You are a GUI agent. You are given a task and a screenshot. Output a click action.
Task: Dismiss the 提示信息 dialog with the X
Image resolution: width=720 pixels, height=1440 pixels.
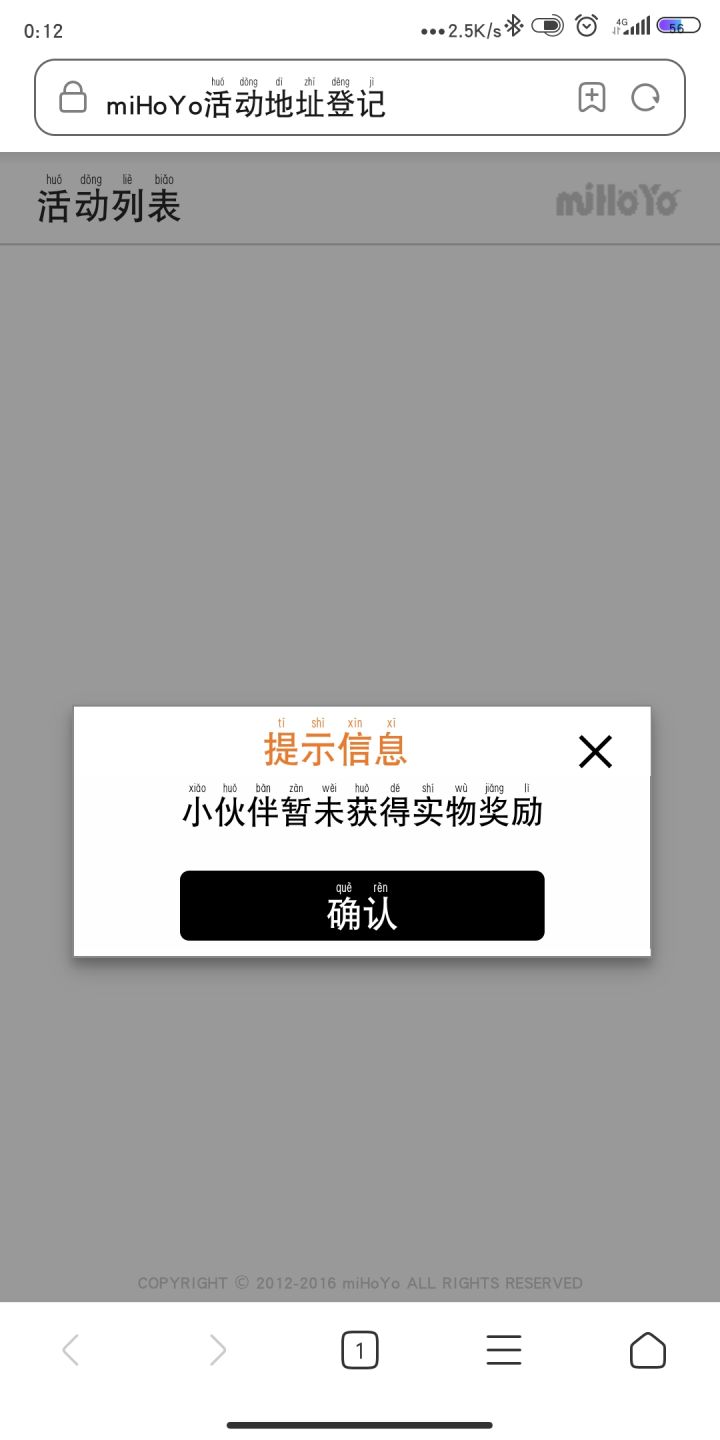coord(595,751)
